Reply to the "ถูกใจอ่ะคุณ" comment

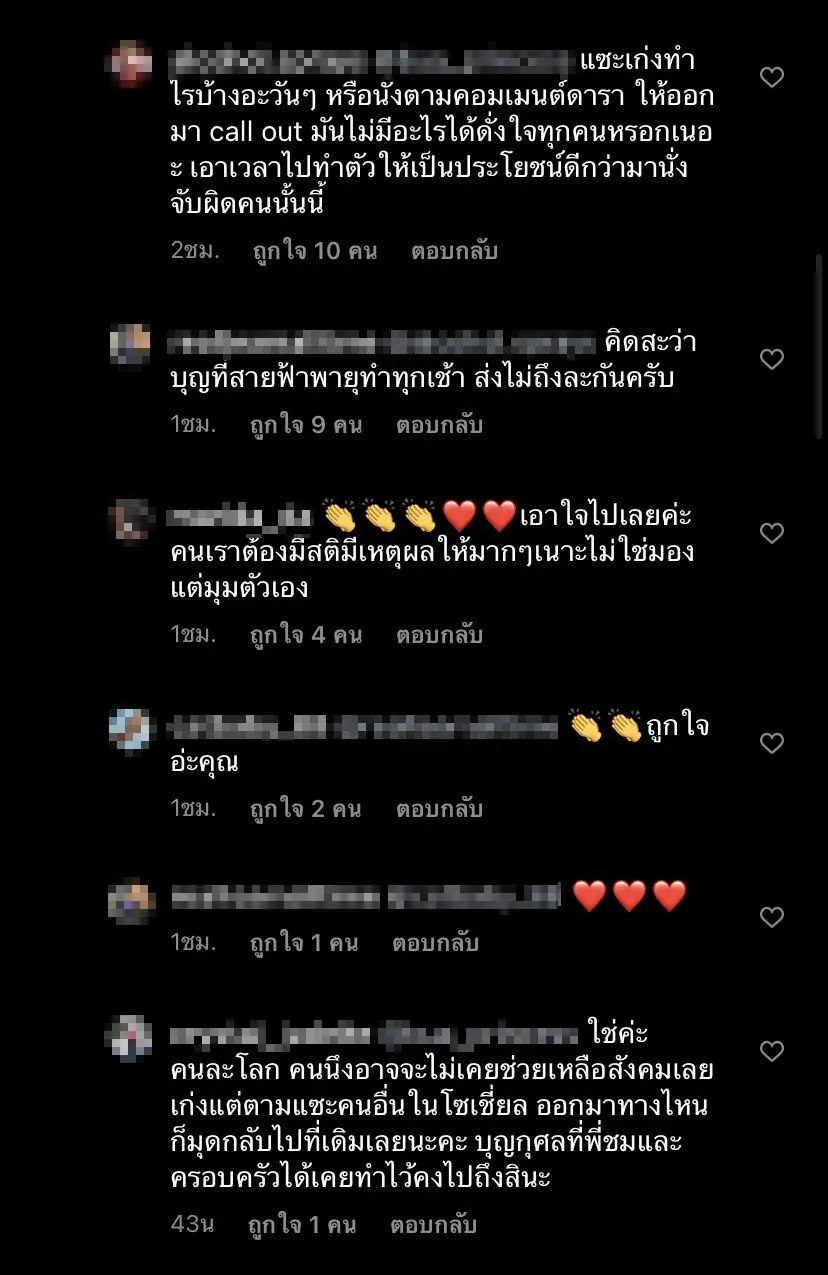point(439,809)
